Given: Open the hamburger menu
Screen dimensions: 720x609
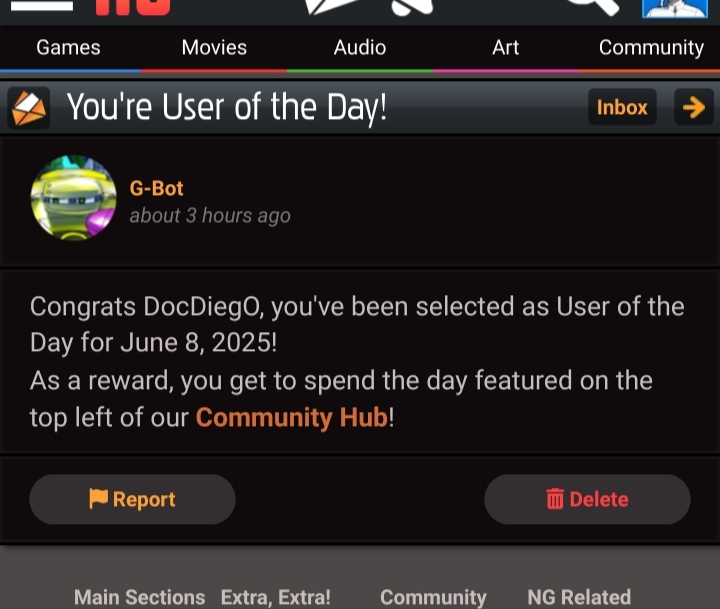Looking at the screenshot, I should point(42,5).
